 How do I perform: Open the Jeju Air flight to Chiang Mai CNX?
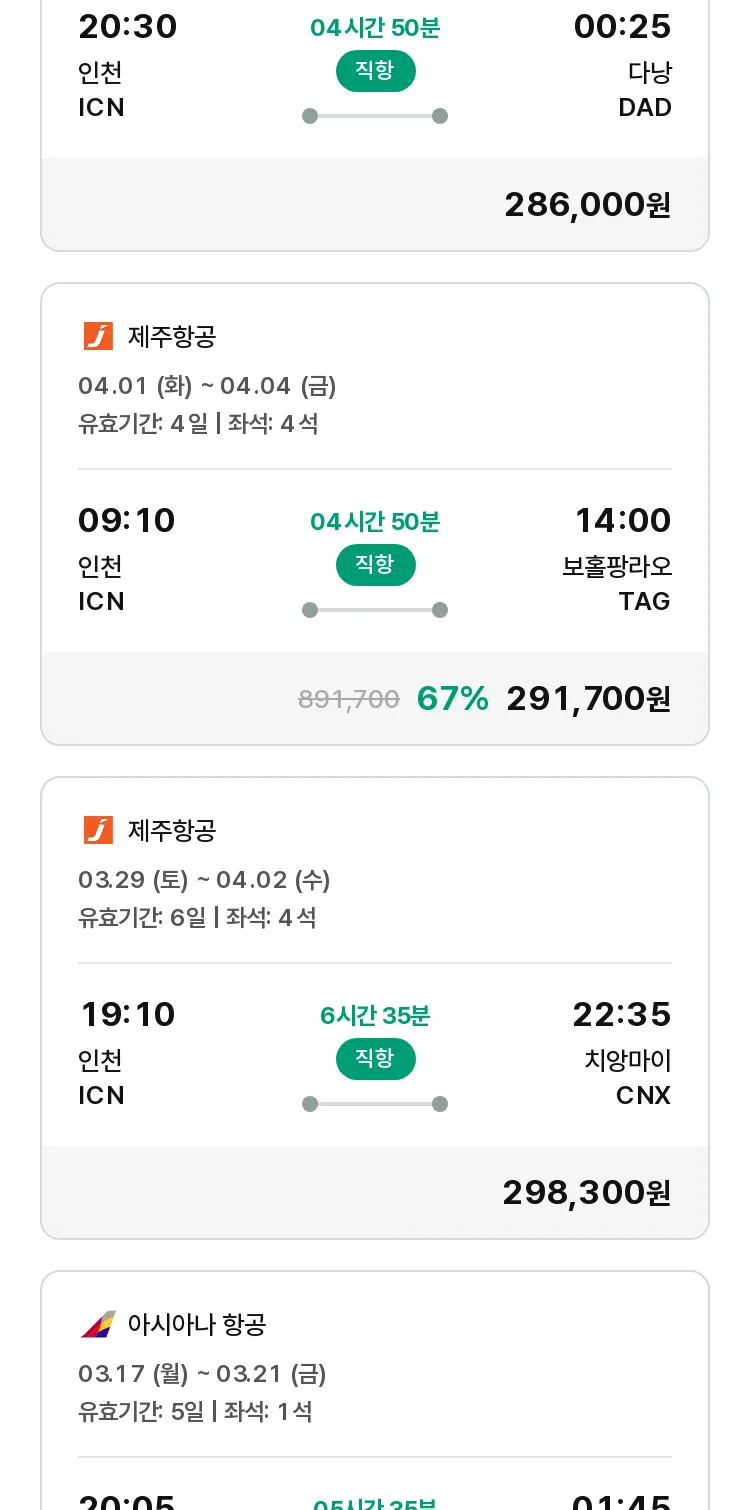[375, 1008]
